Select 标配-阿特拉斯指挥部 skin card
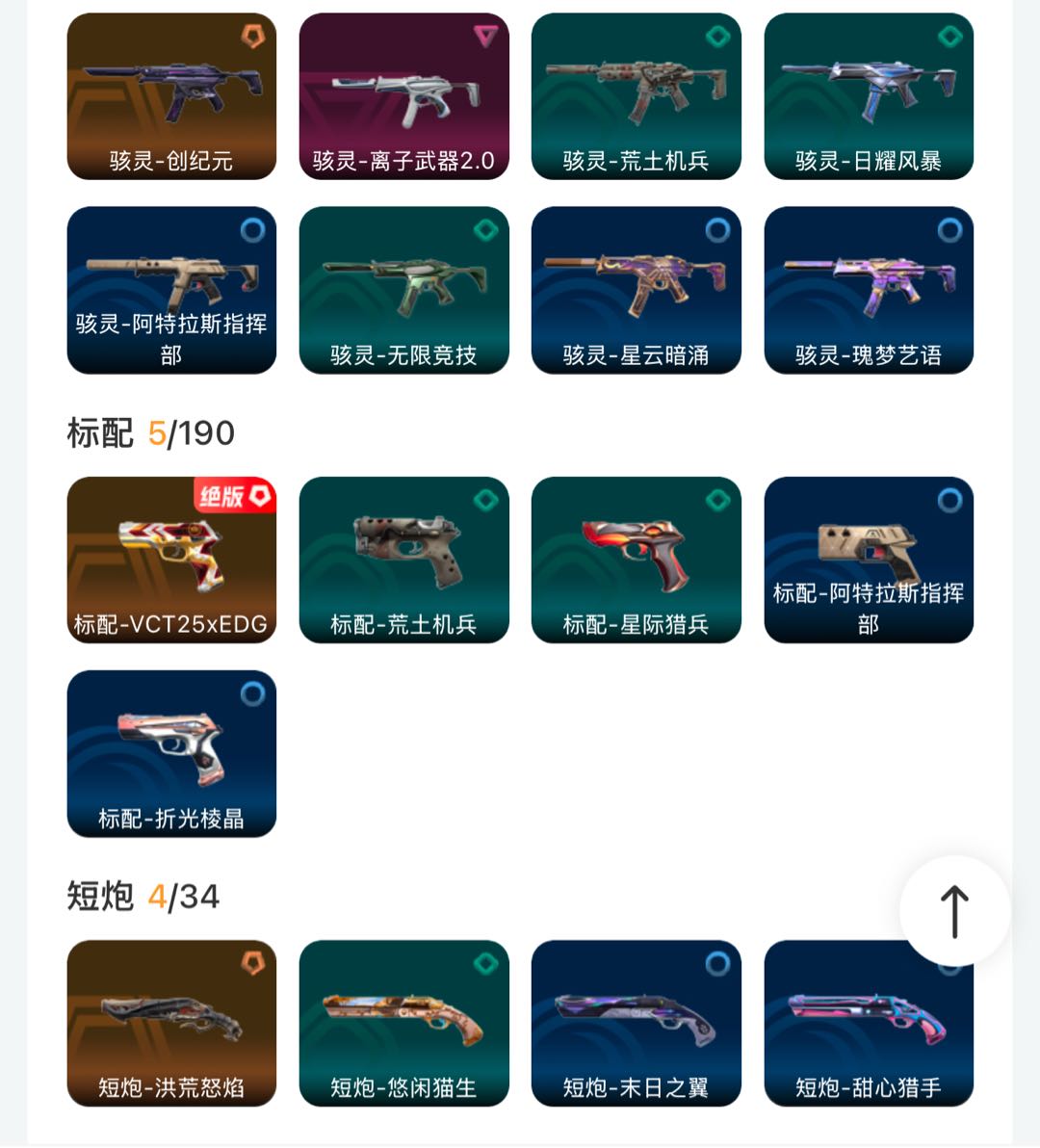This screenshot has width=1040, height=1148. (869, 560)
